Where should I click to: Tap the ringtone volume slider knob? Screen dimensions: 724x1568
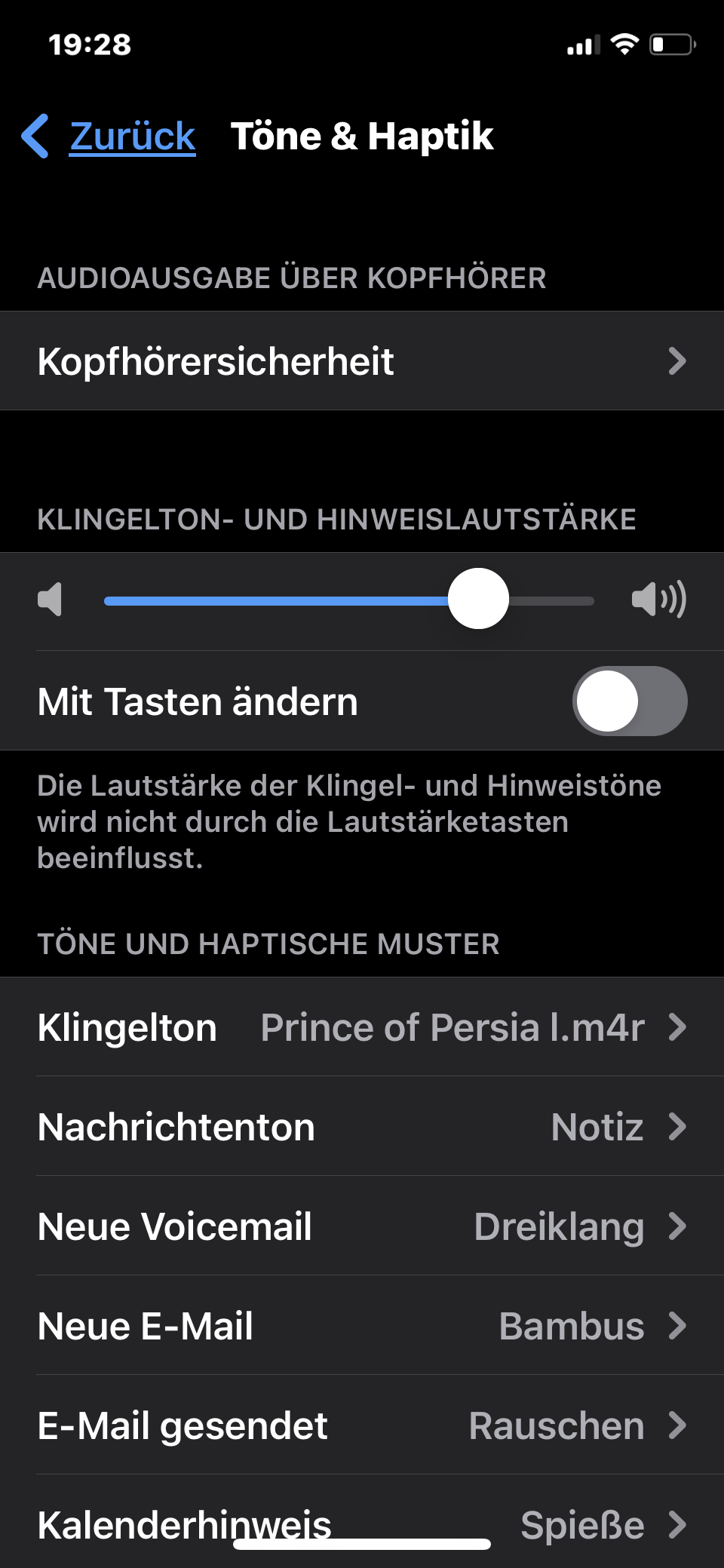click(478, 599)
